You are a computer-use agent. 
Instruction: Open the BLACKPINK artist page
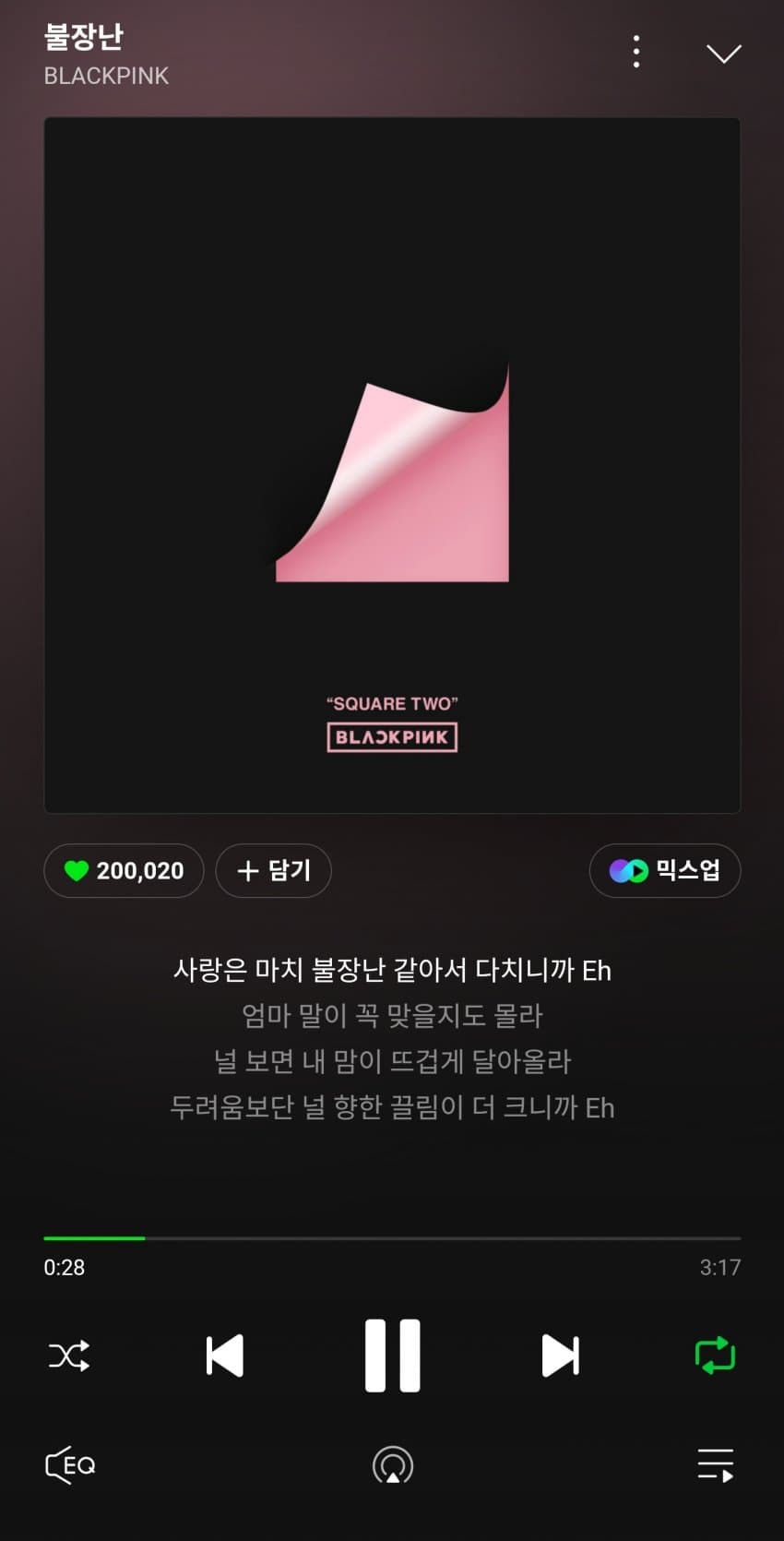(106, 77)
